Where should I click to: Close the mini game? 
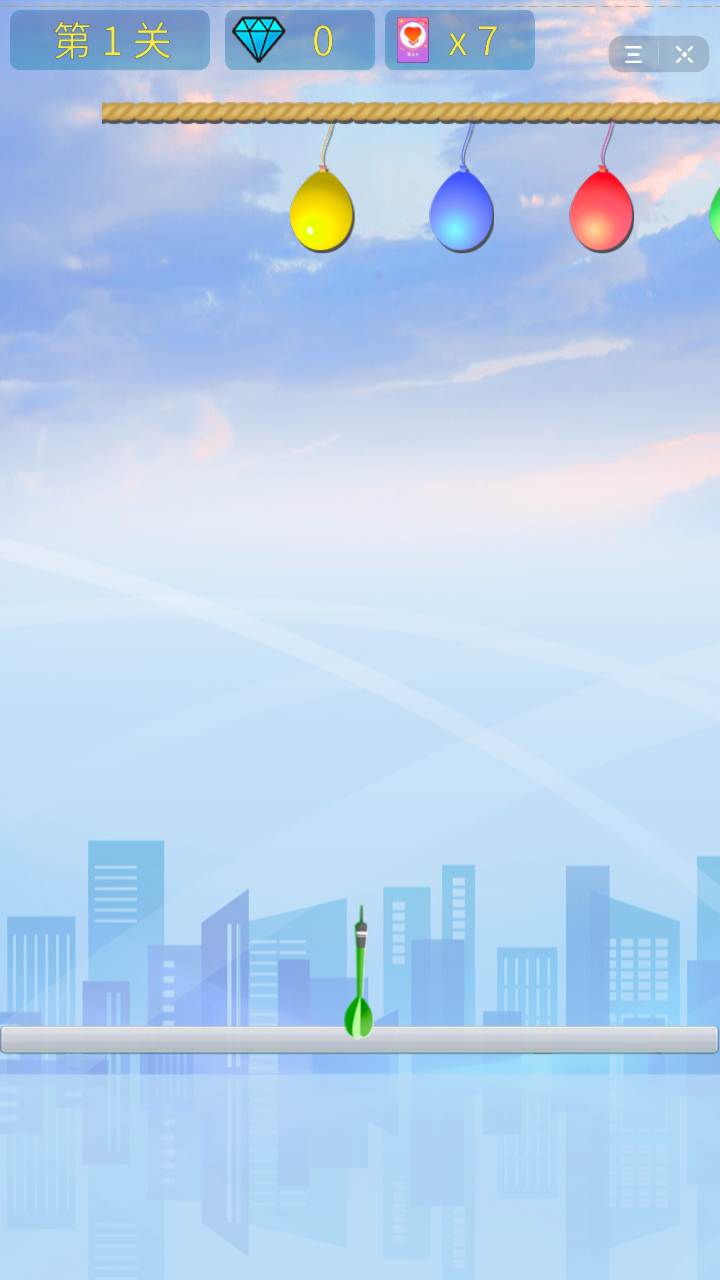pyautogui.click(x=685, y=55)
